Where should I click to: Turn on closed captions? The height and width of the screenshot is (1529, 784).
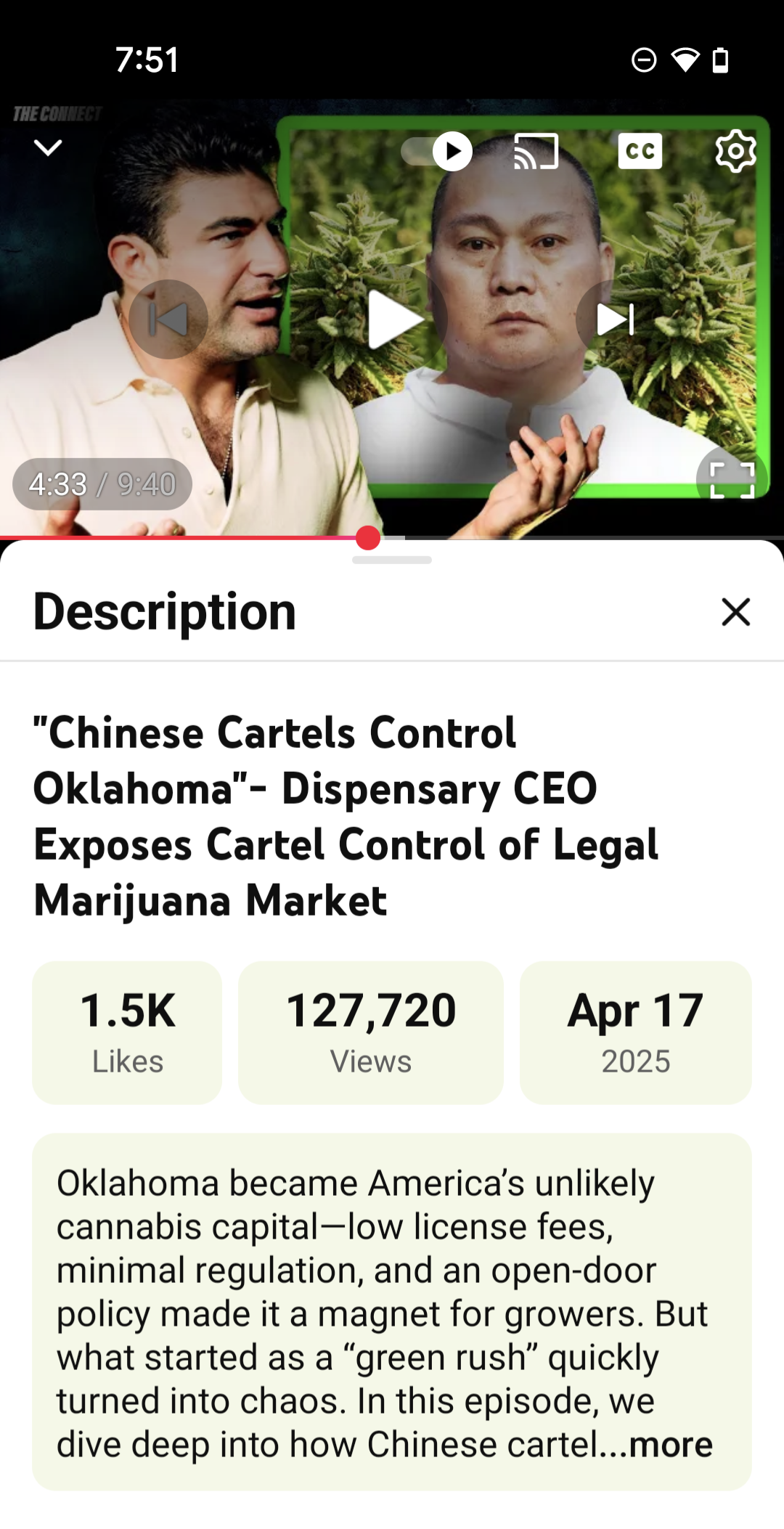point(640,152)
